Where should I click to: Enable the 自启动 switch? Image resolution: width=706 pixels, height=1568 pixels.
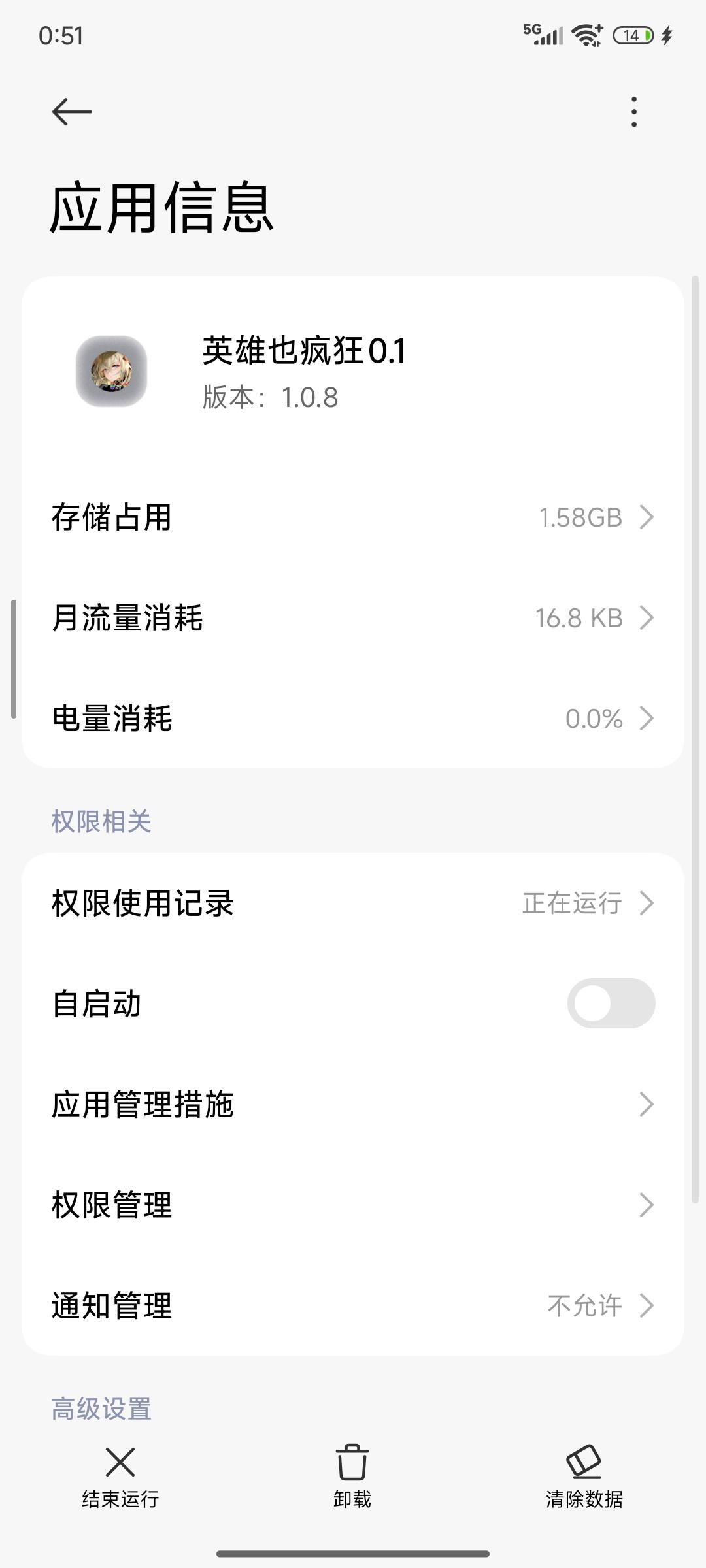[611, 1004]
